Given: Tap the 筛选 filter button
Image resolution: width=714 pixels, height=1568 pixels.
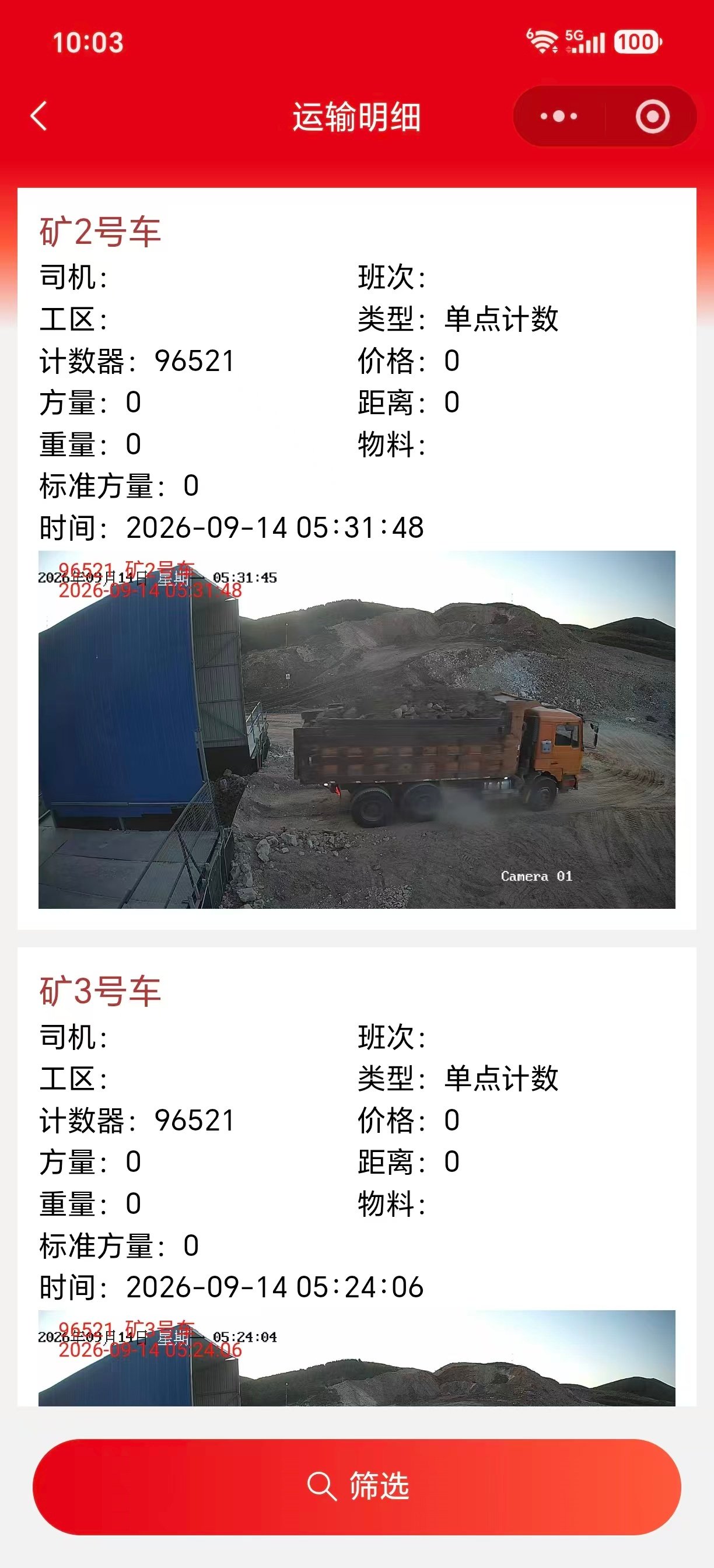Looking at the screenshot, I should pos(356,1486).
